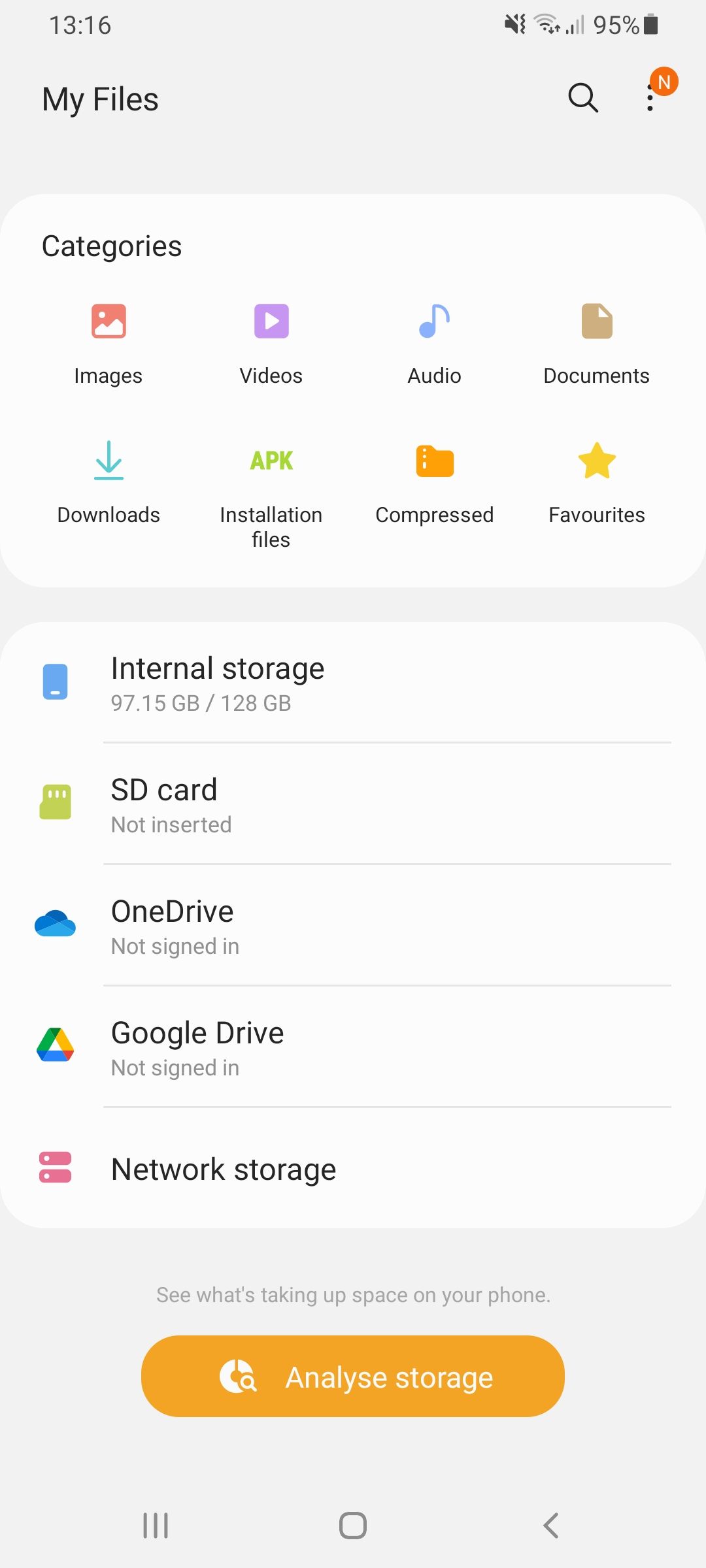The height and width of the screenshot is (1568, 706).
Task: Tap the search icon
Action: pyautogui.click(x=582, y=99)
